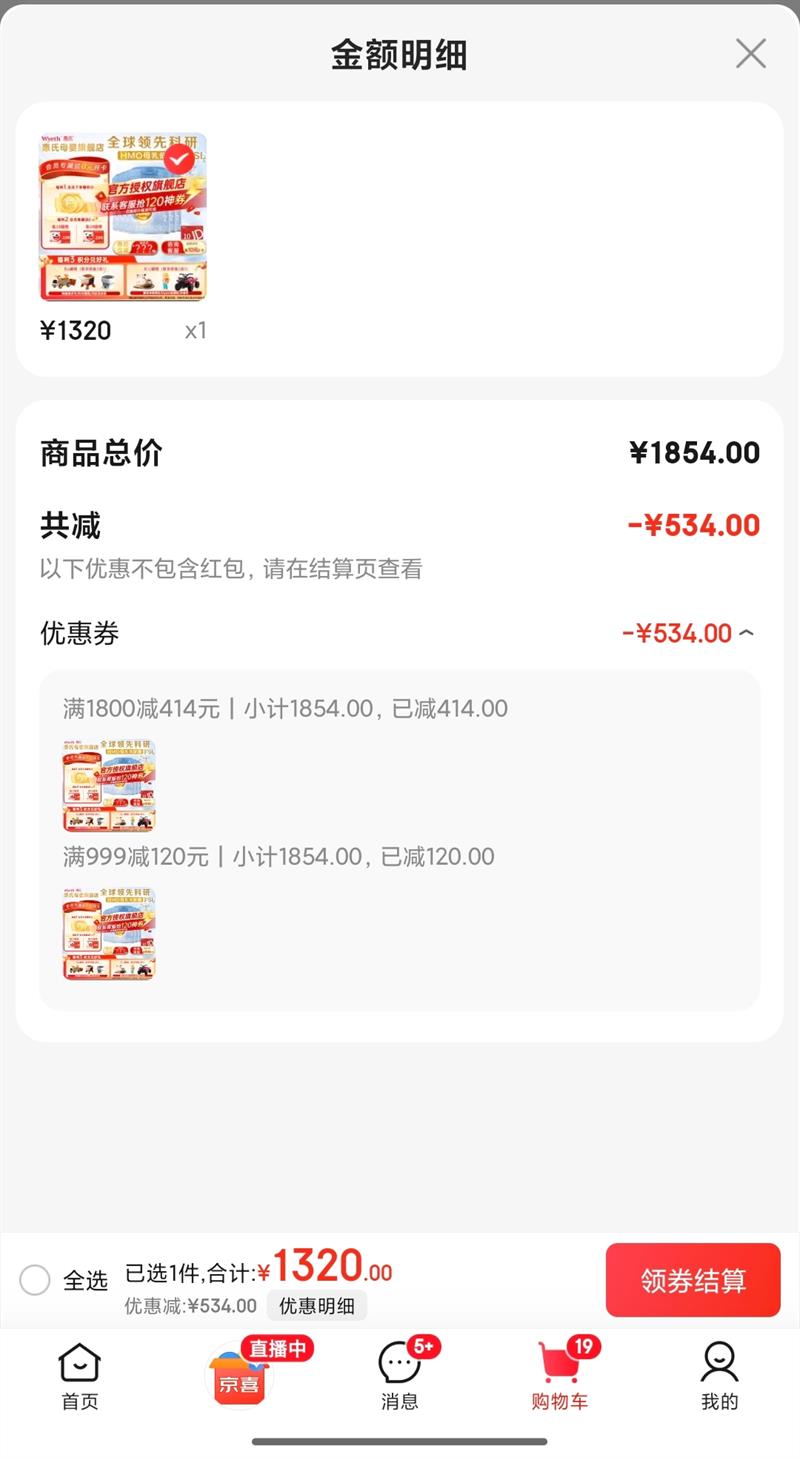Switch to the 我的 profile tab
Screen dimensions: 800x1457
click(x=719, y=1376)
